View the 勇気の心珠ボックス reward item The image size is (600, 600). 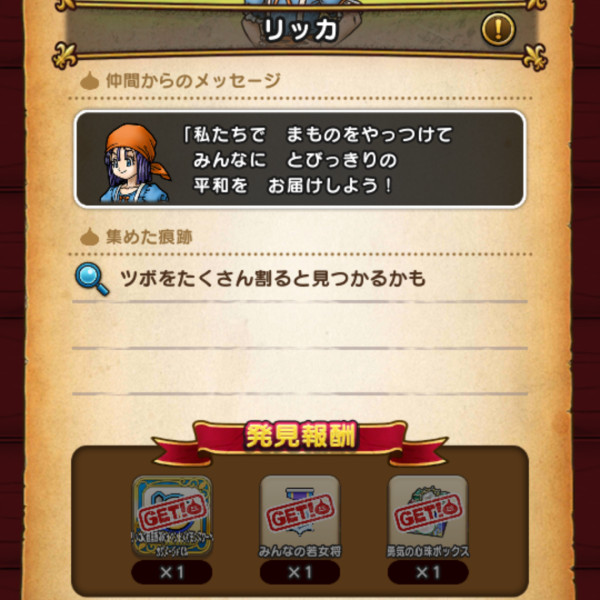(x=427, y=514)
